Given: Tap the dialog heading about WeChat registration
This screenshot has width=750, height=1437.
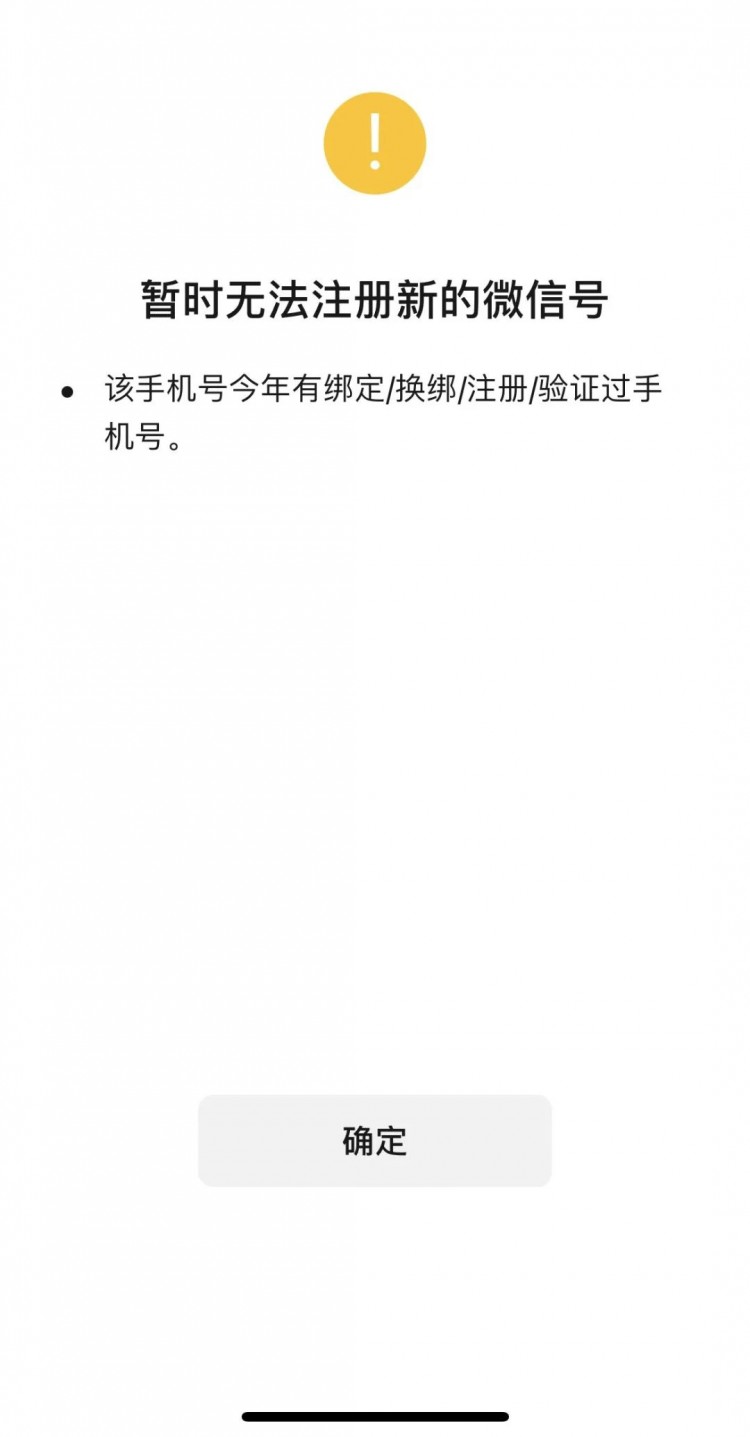Looking at the screenshot, I should [375, 297].
